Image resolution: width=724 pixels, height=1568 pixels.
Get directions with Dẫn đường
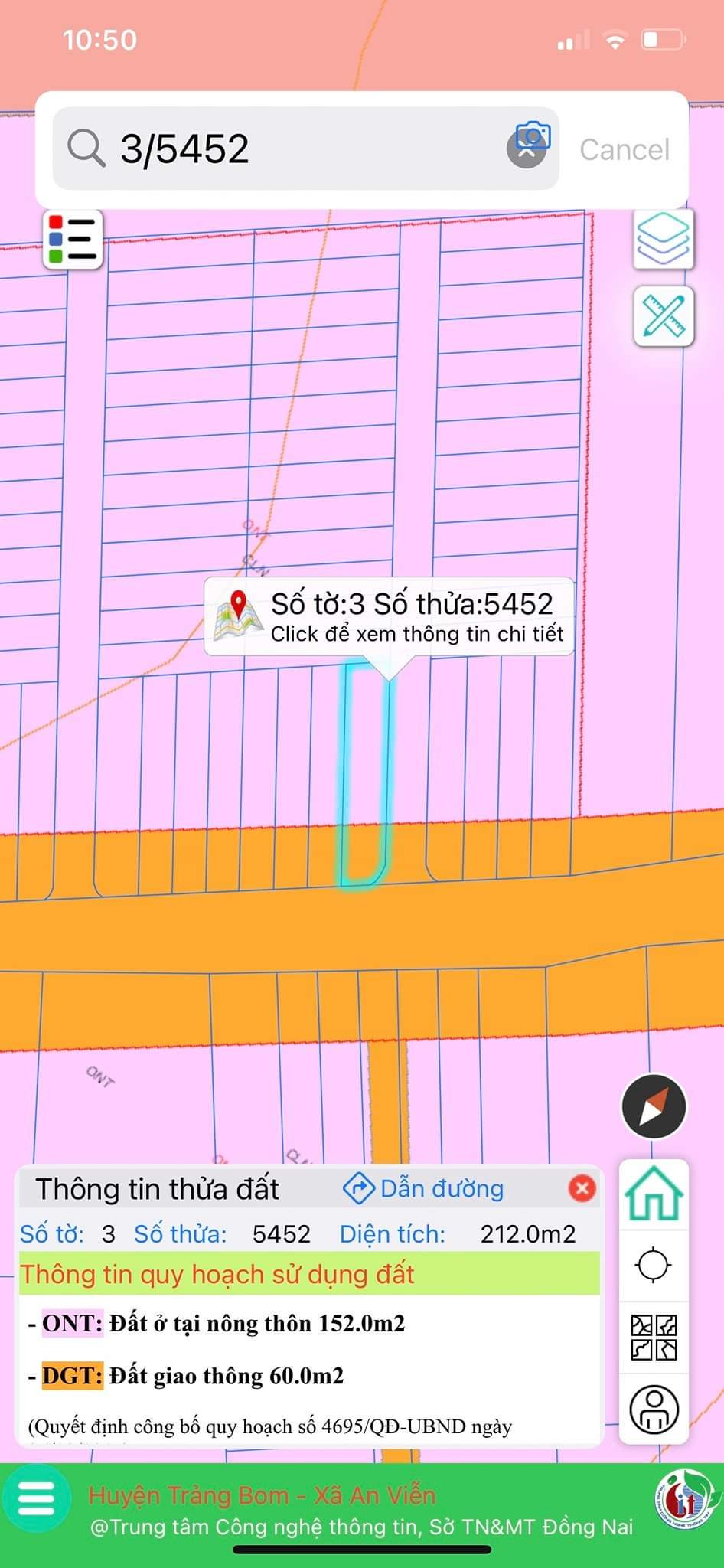pyautogui.click(x=423, y=1188)
